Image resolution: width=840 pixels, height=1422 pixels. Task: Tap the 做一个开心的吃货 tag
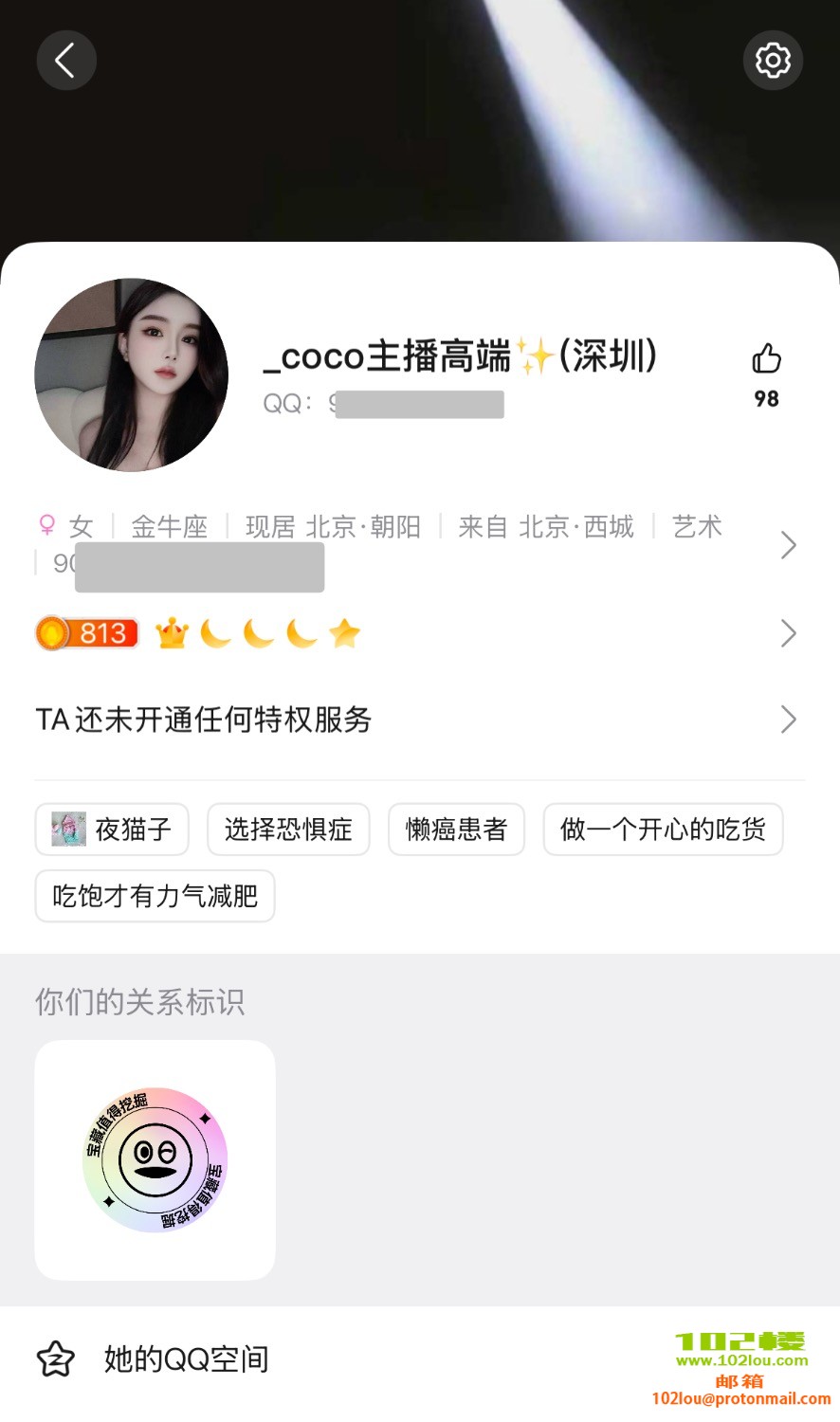point(663,829)
